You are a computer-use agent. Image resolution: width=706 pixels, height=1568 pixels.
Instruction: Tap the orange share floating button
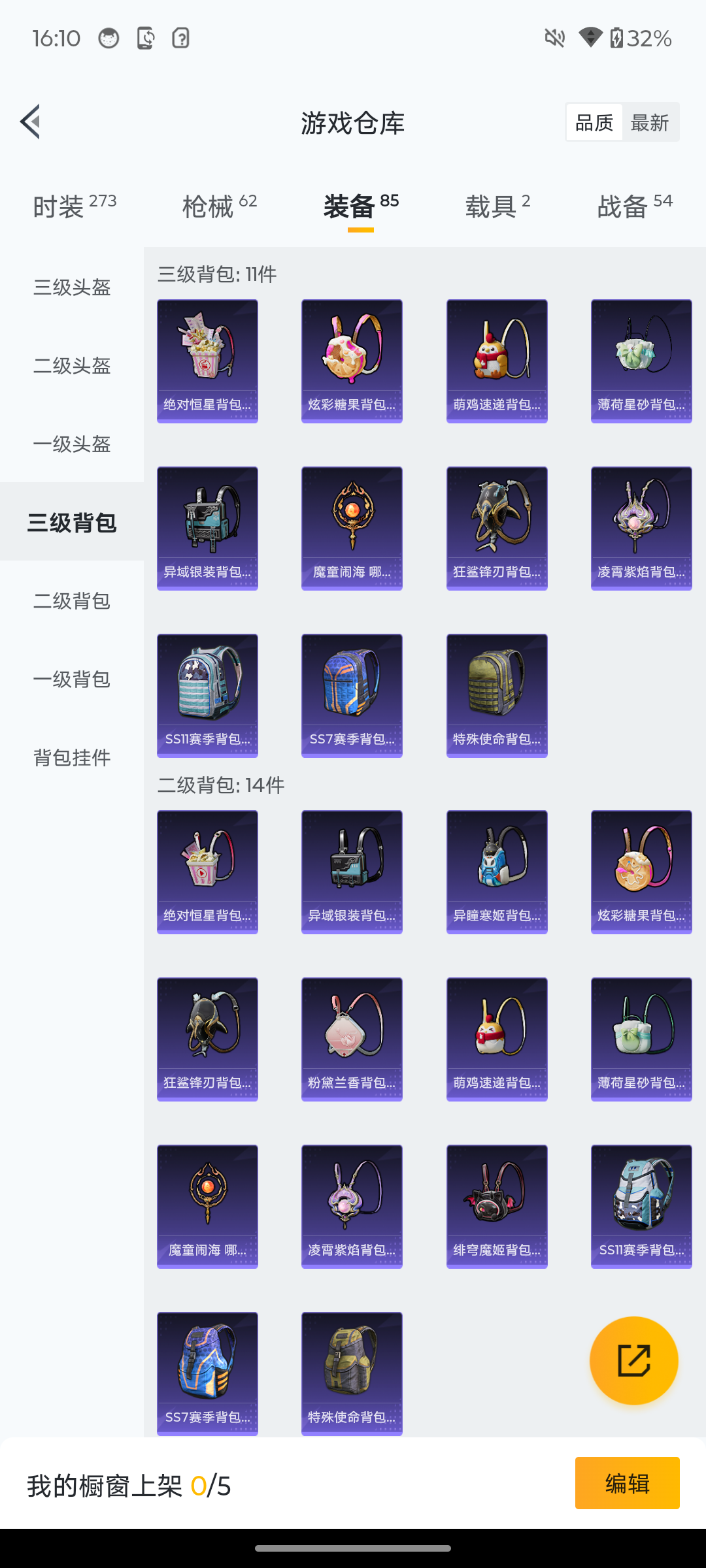633,1360
